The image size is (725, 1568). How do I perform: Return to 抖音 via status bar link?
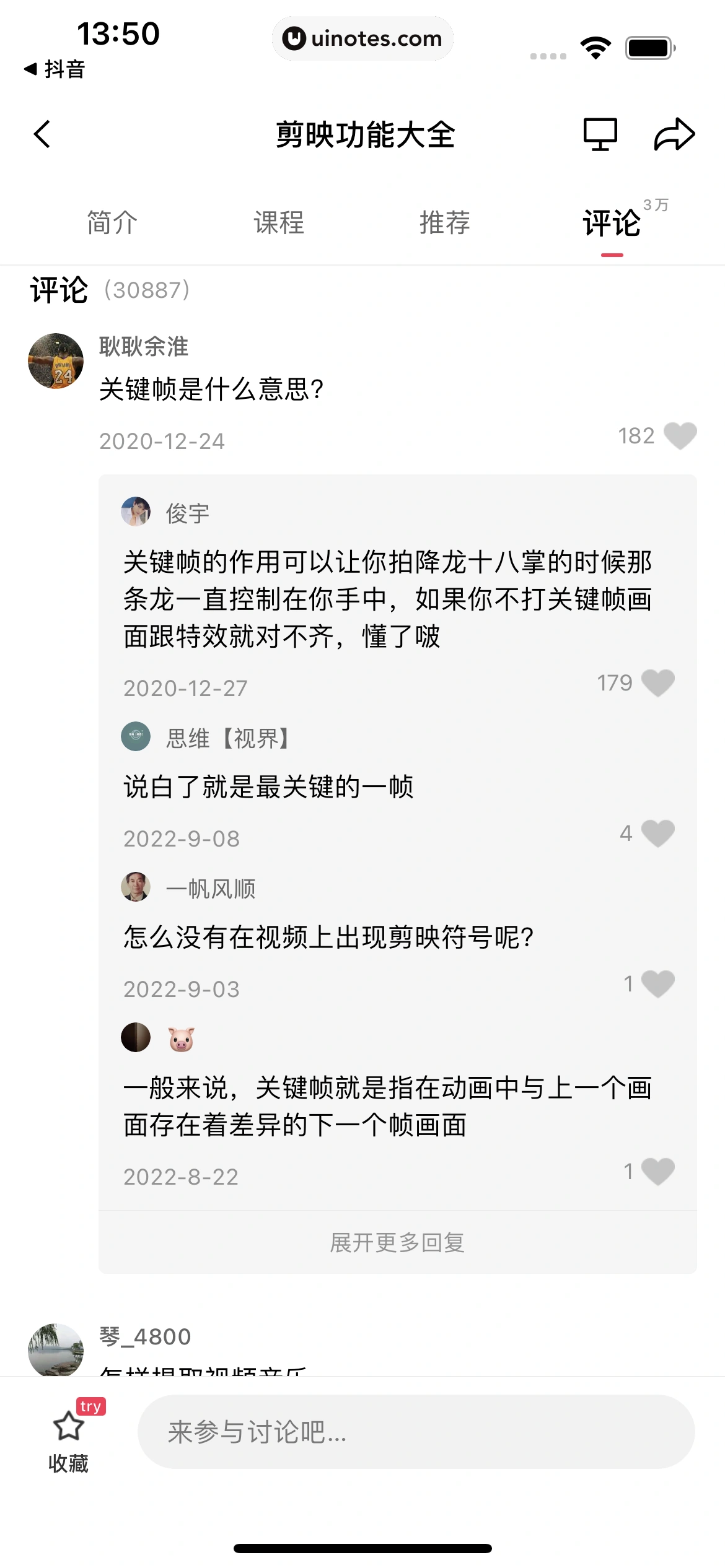click(53, 70)
